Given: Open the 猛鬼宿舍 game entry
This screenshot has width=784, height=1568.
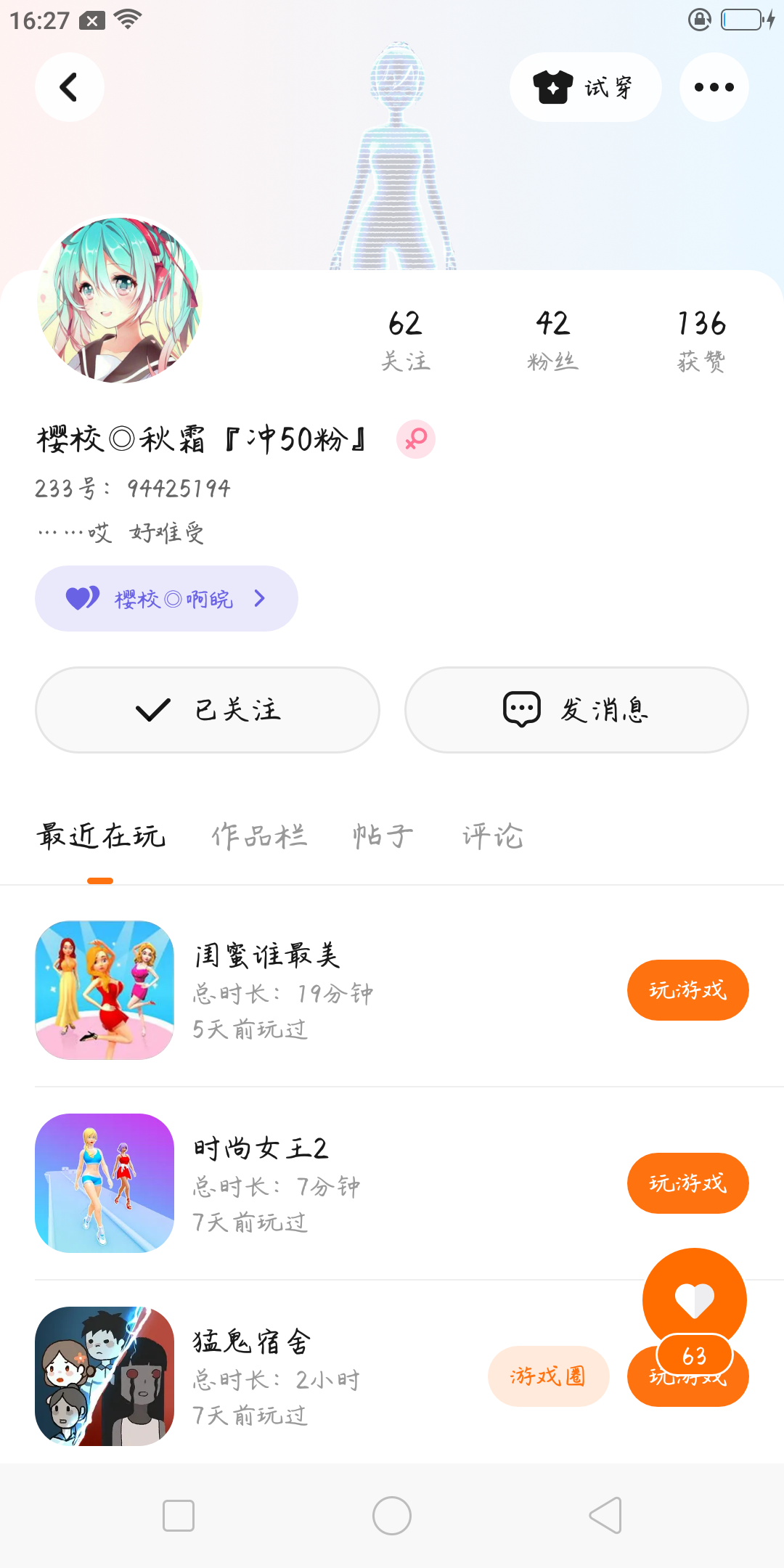Looking at the screenshot, I should tap(250, 1375).
